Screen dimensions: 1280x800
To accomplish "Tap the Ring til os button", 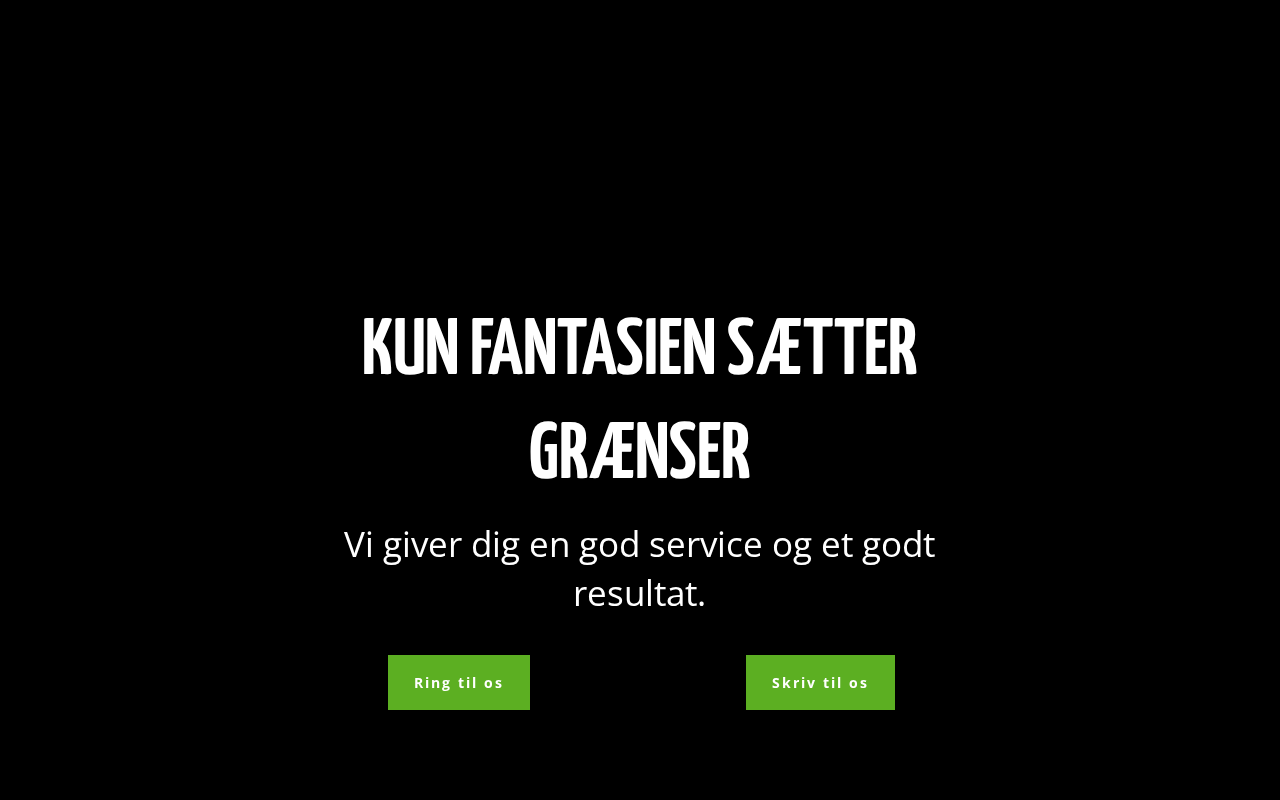I will pos(459,682).
